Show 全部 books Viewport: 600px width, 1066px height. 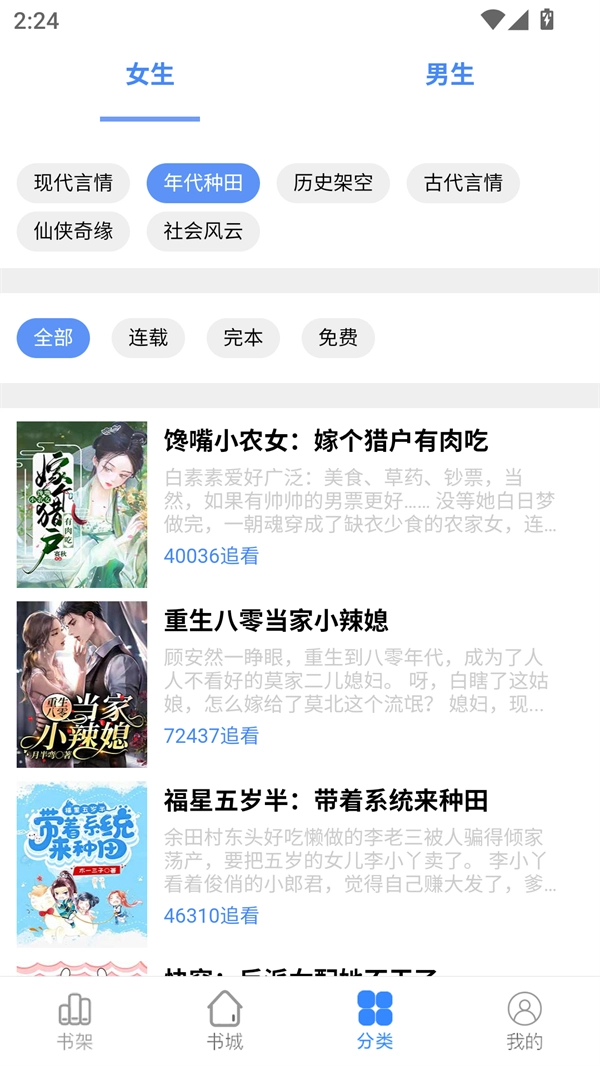click(53, 338)
